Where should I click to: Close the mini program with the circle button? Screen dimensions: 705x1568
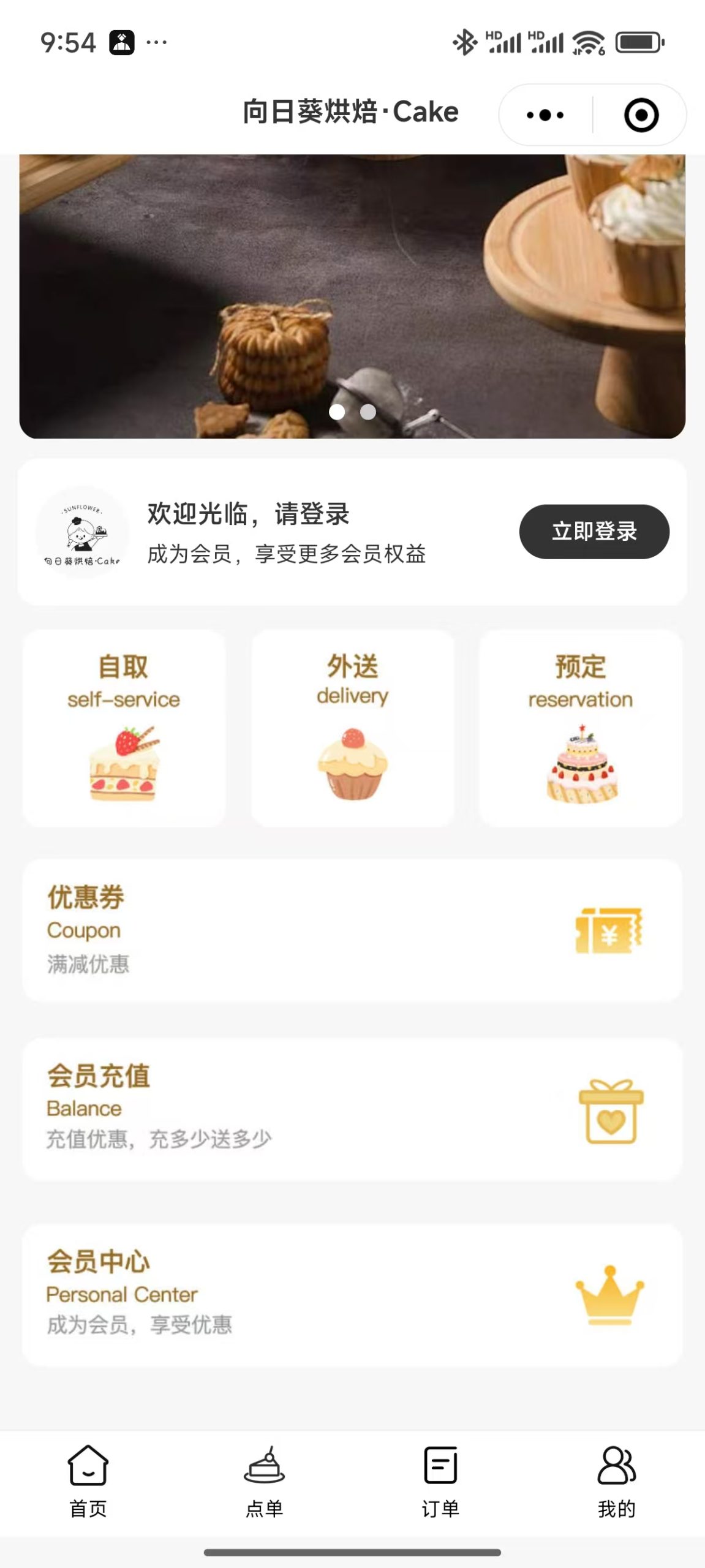pyautogui.click(x=641, y=115)
